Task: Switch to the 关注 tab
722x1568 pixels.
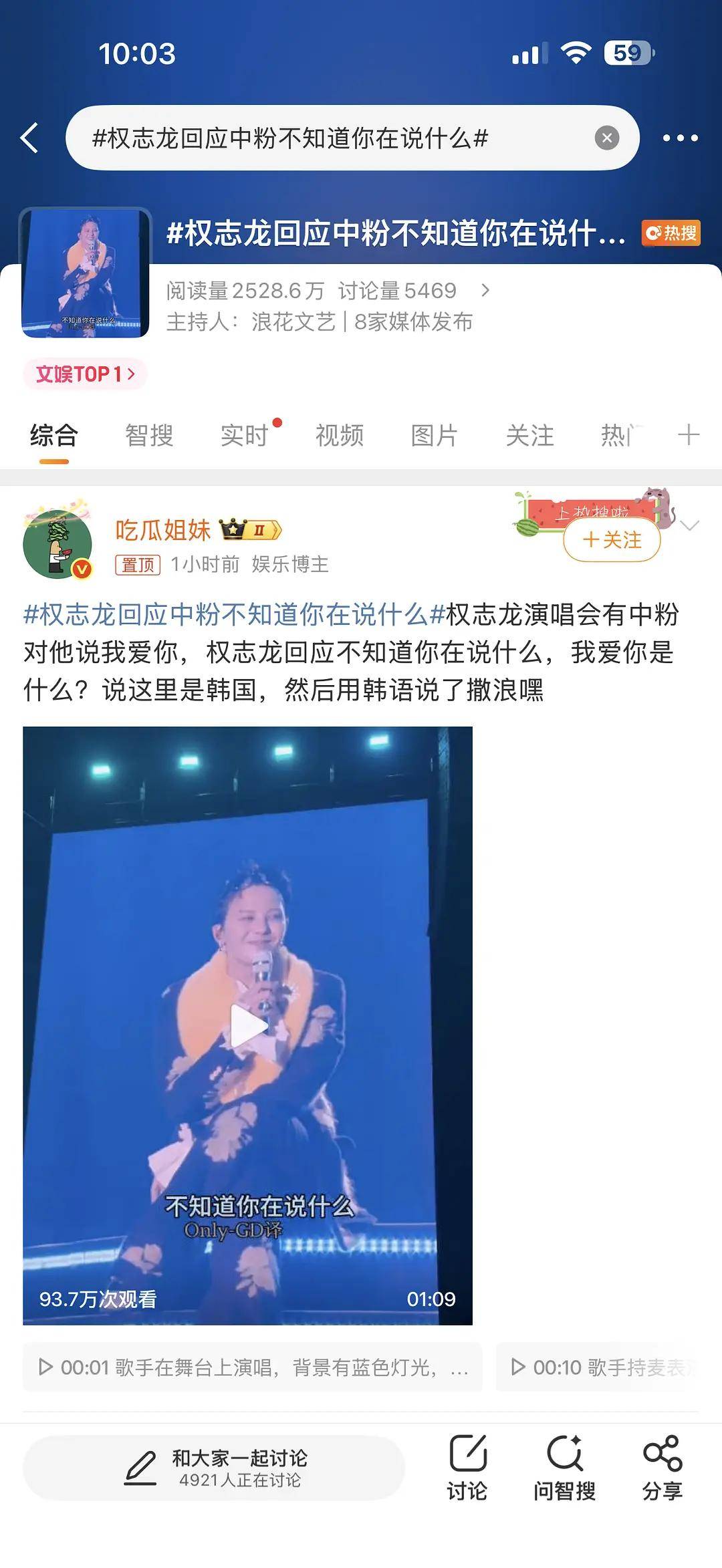Action: point(529,435)
